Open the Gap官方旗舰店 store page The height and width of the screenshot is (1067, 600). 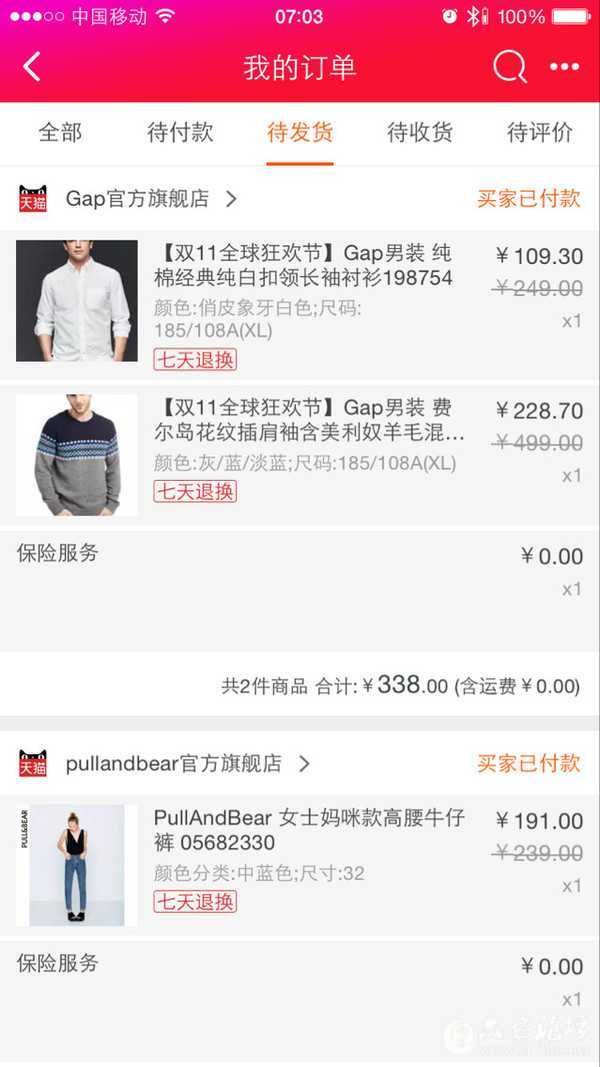pos(150,199)
